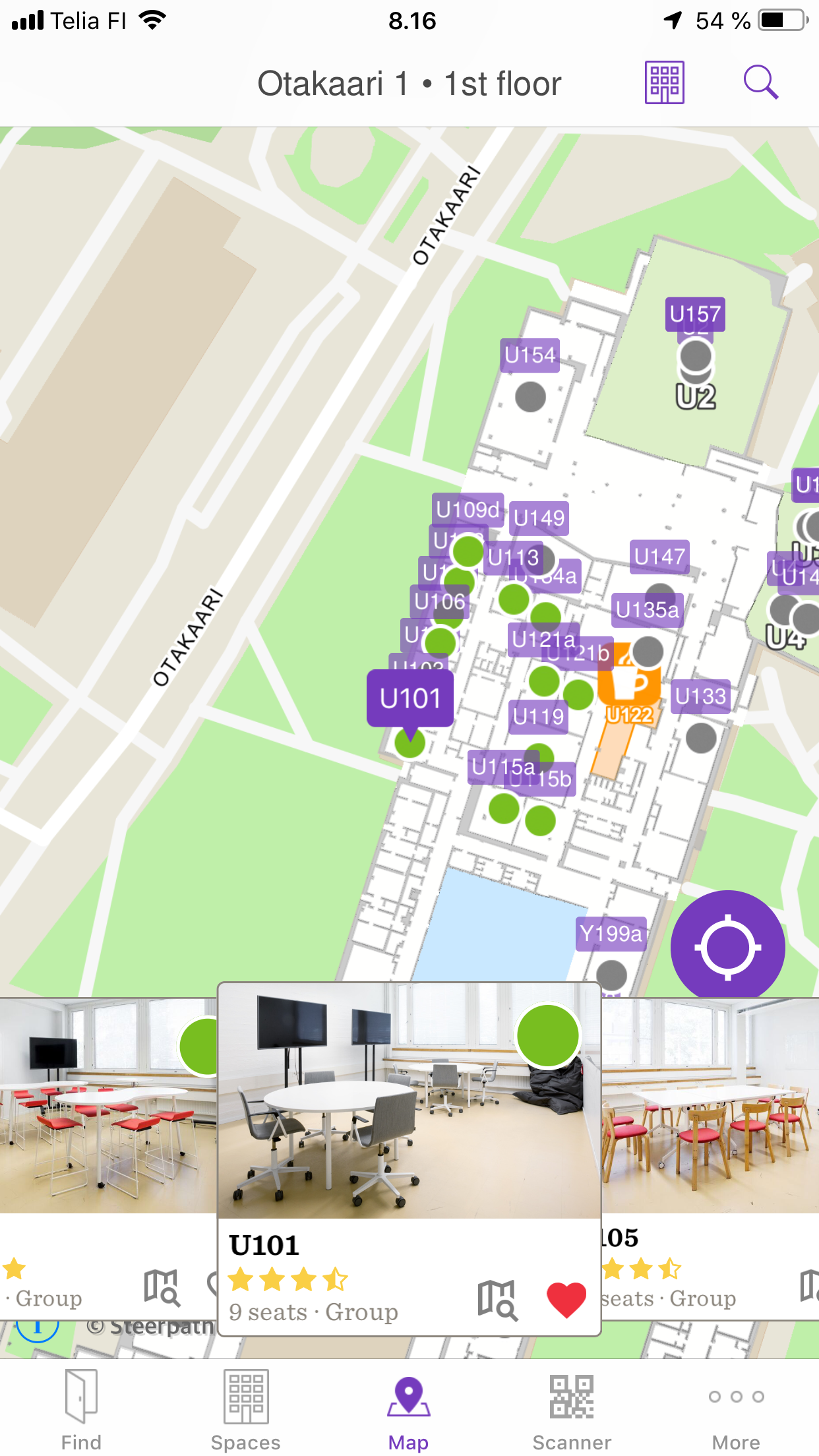Image resolution: width=819 pixels, height=1456 pixels.
Task: Open the building floors grid icon
Action: coord(664,82)
